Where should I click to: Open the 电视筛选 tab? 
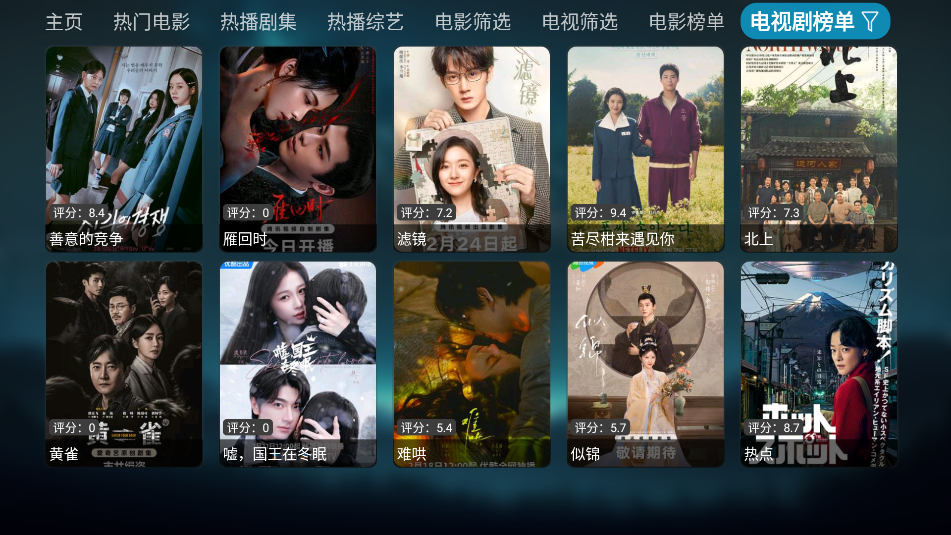(x=579, y=21)
